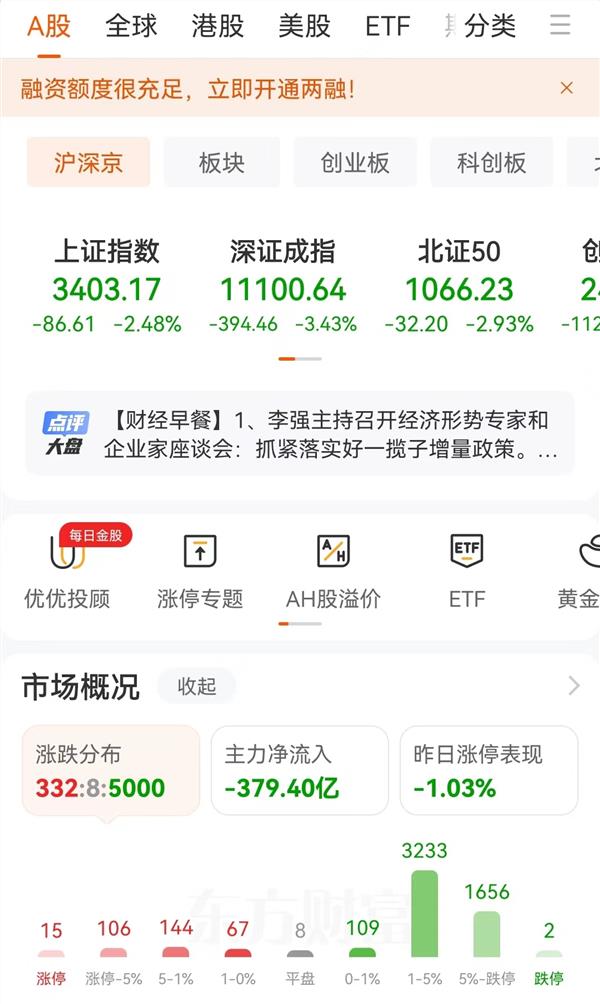Open the 深证成指 index details

pyautogui.click(x=283, y=285)
